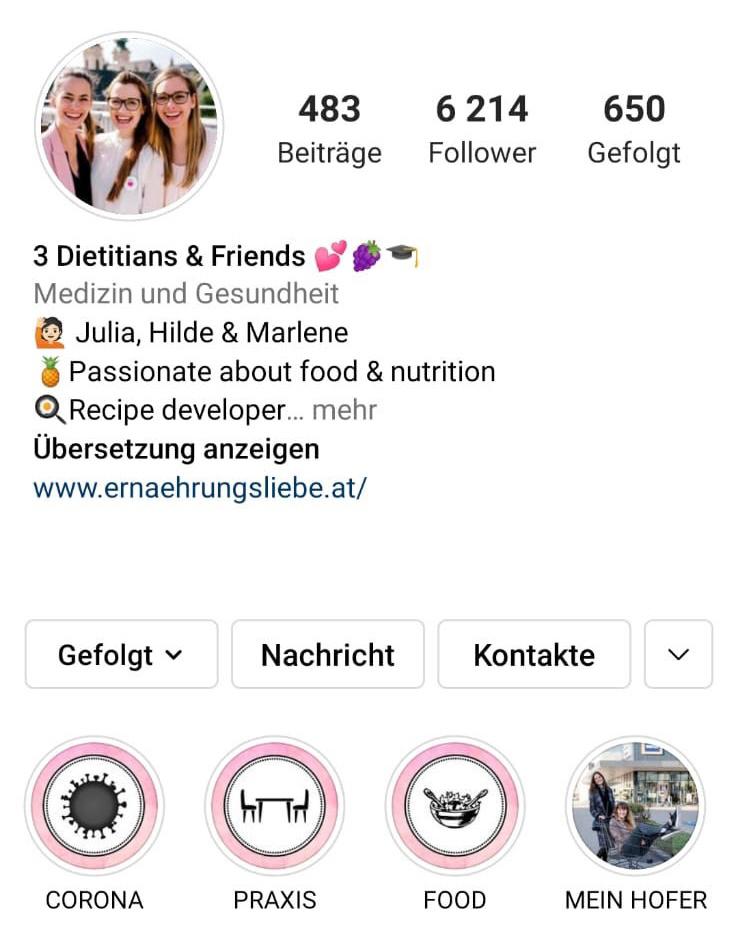Watch the MEIN HOFER highlight
738x951 pixels.
coord(635,806)
